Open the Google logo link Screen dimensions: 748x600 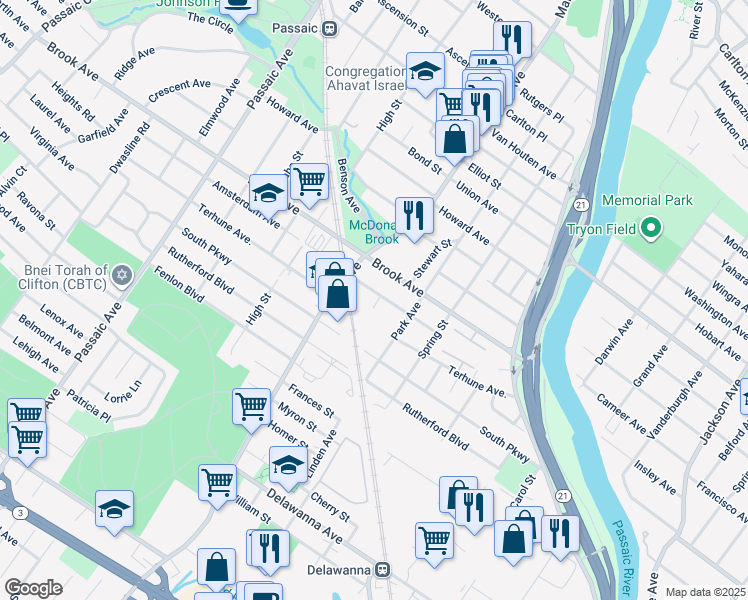pyautogui.click(x=33, y=588)
